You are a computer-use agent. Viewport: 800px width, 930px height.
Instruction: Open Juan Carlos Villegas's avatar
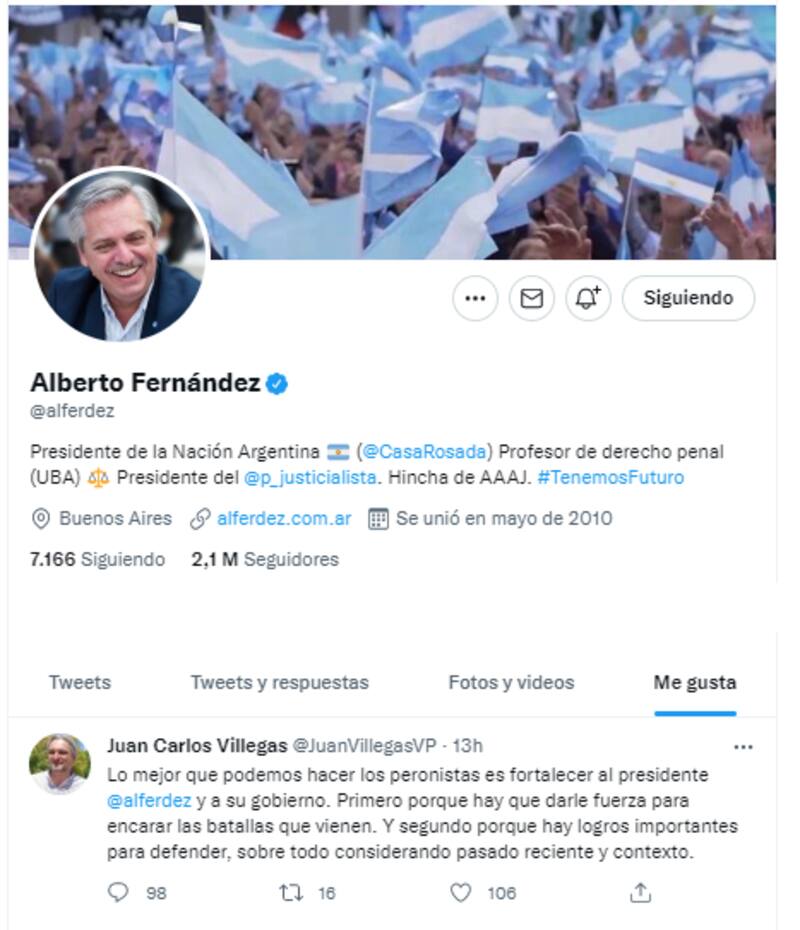point(60,763)
